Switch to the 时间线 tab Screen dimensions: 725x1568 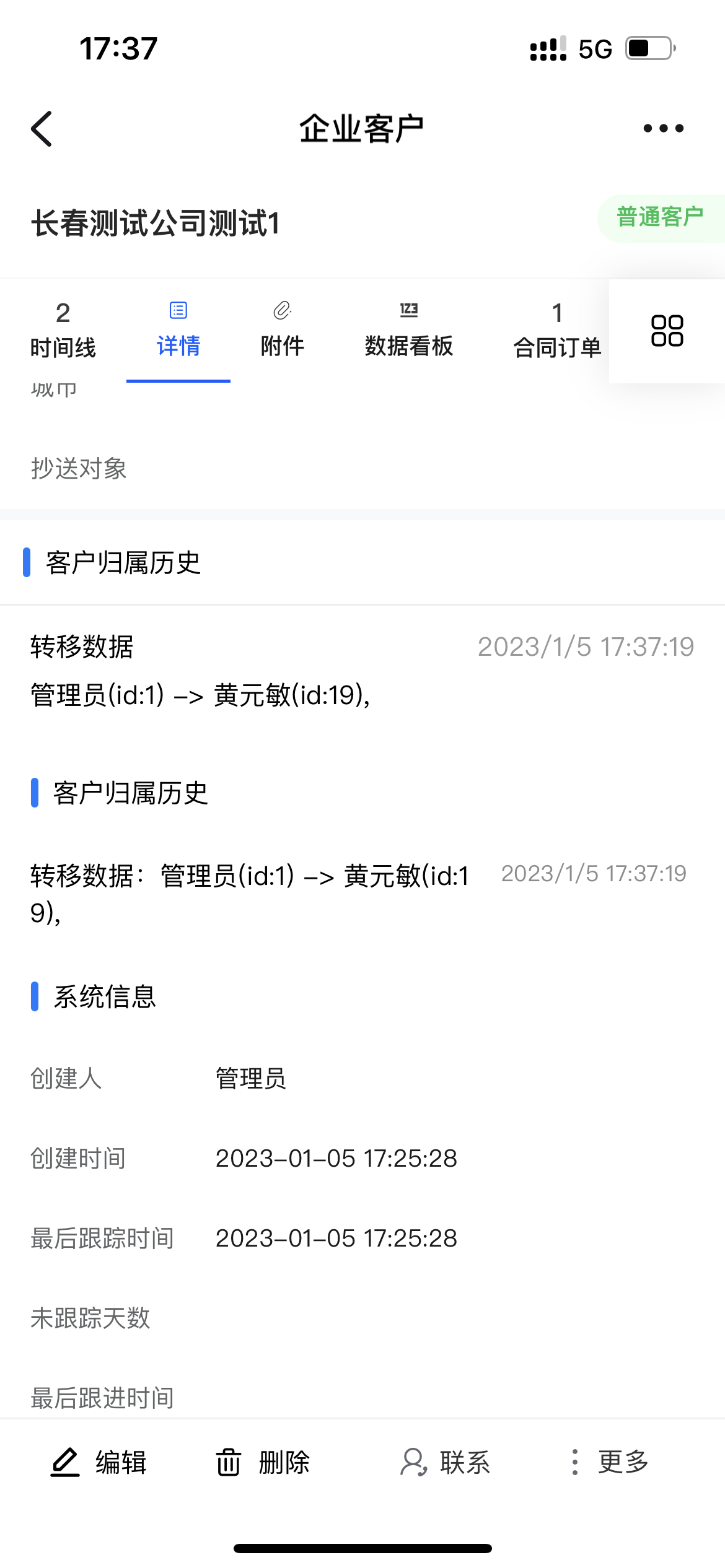pyautogui.click(x=63, y=331)
